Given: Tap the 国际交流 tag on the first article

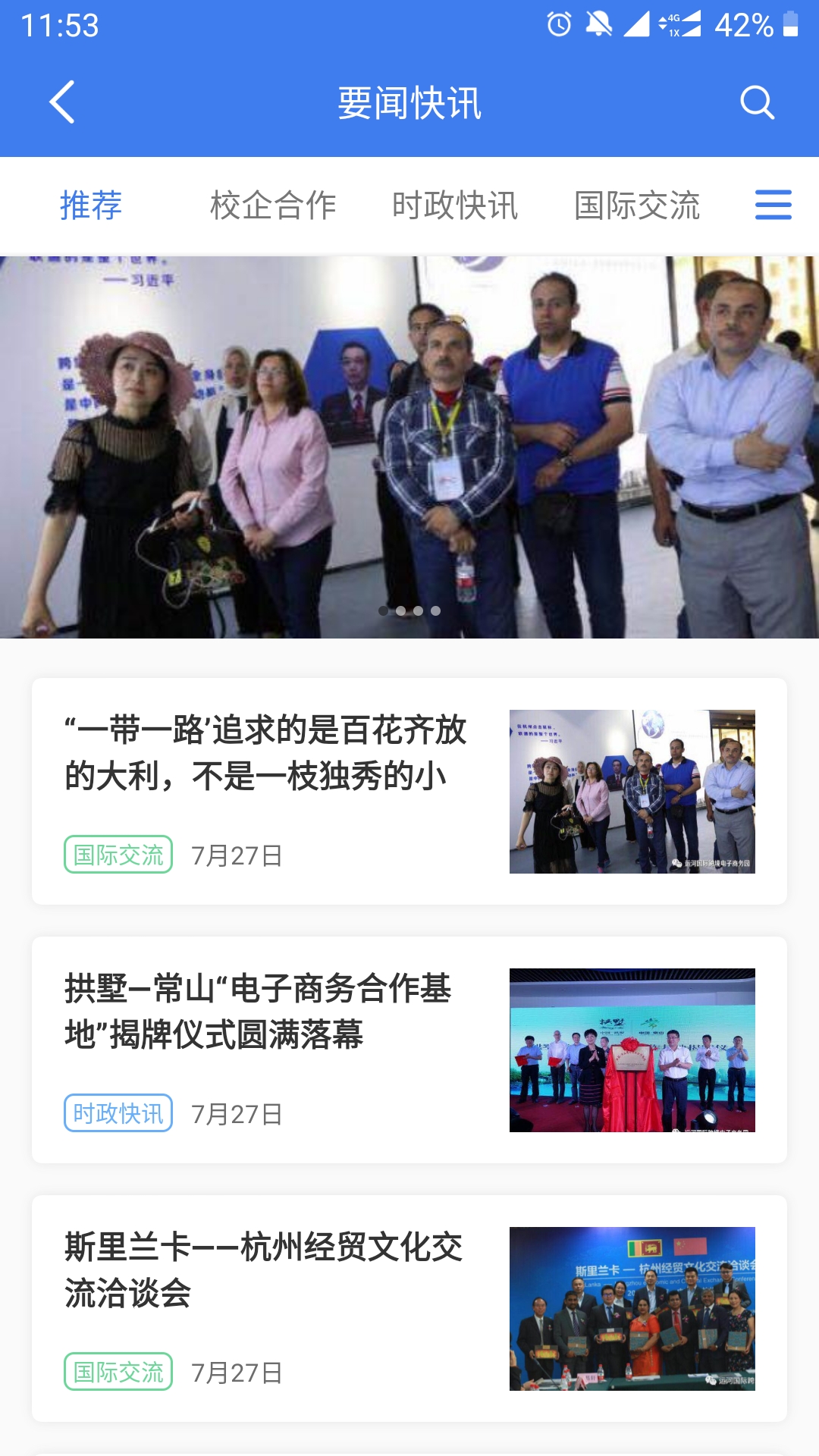Looking at the screenshot, I should (x=119, y=853).
